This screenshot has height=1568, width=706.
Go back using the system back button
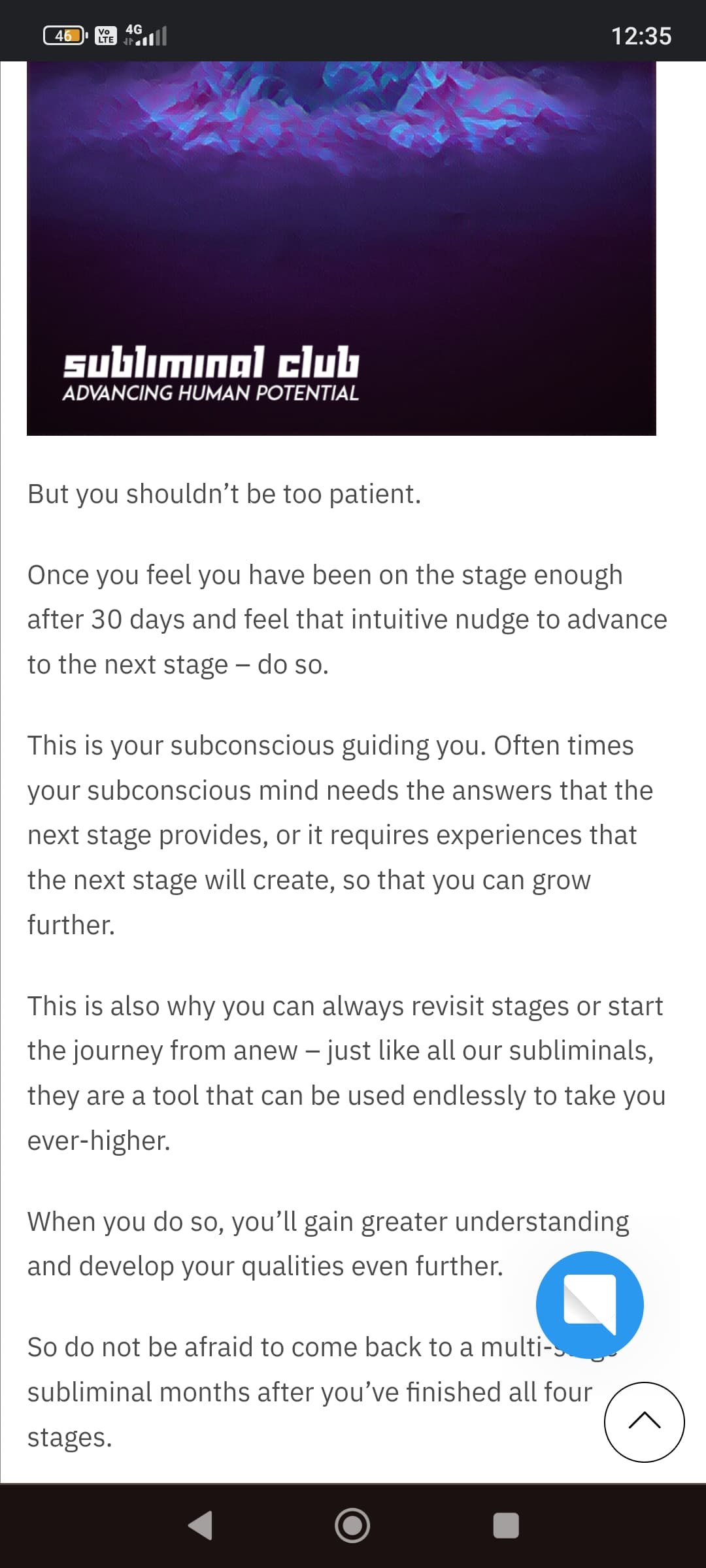200,1526
